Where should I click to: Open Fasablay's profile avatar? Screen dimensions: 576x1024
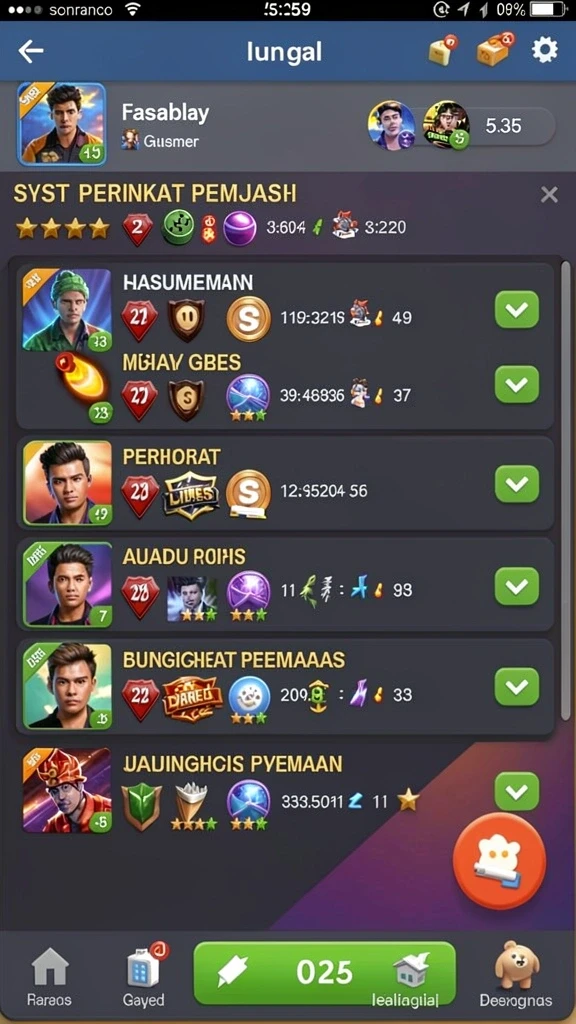coord(61,124)
